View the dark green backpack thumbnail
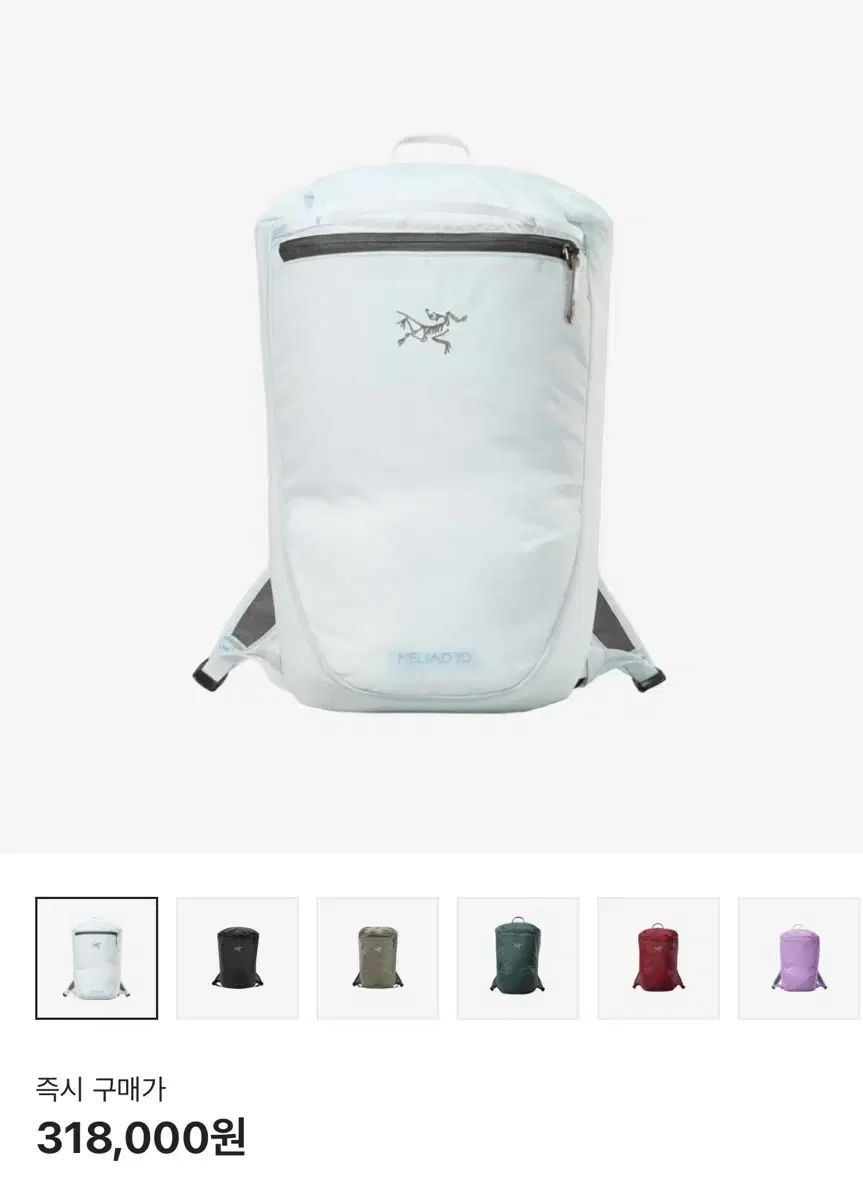This screenshot has height=1200, width=863. (518, 958)
